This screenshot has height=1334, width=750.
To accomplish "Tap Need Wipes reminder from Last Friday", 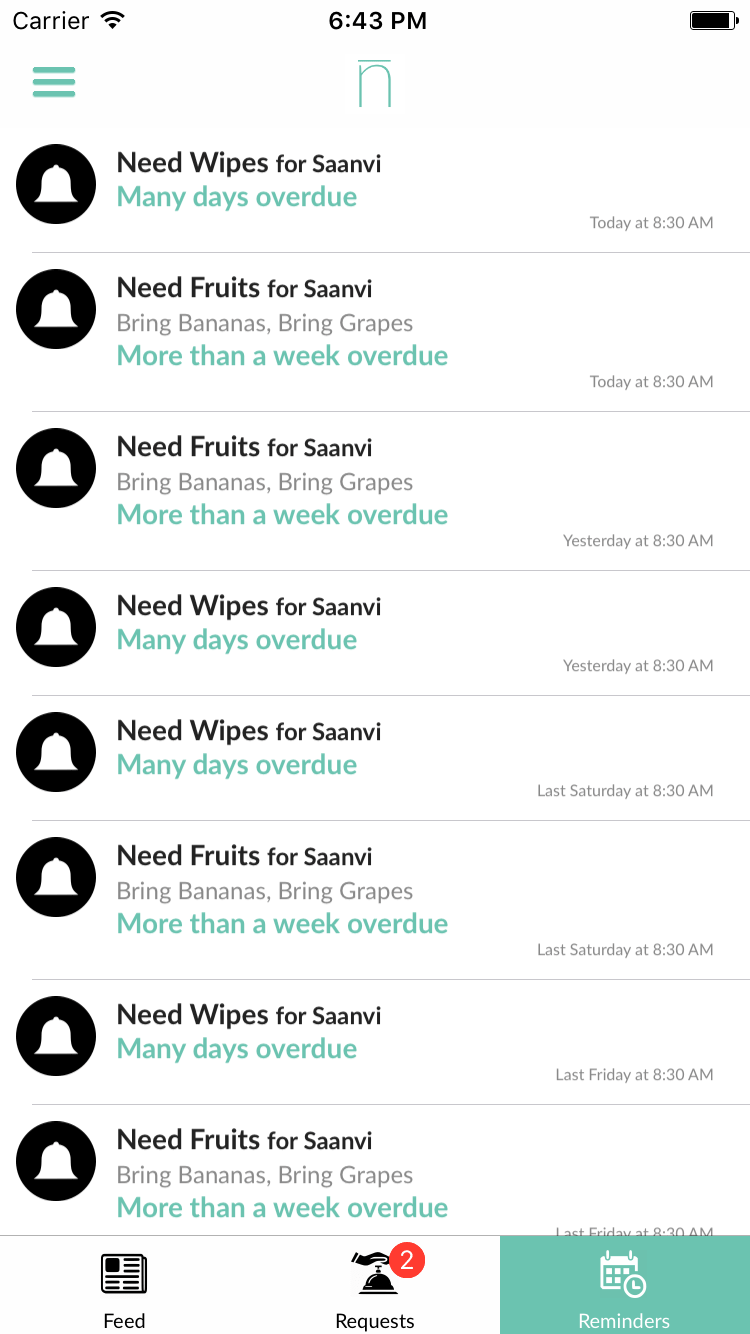I will 375,1042.
